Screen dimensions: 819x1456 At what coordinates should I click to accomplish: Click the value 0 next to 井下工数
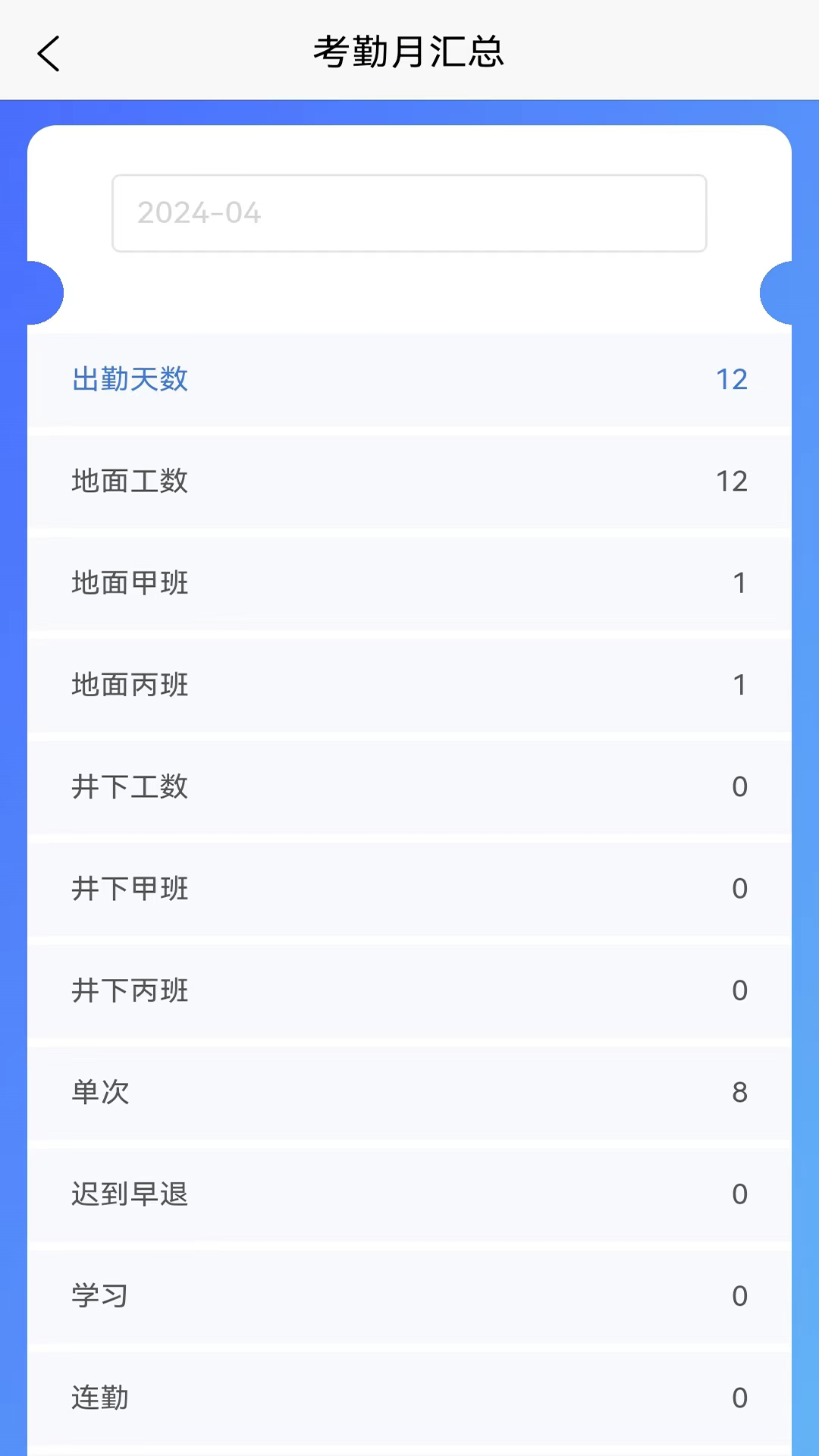pos(739,787)
